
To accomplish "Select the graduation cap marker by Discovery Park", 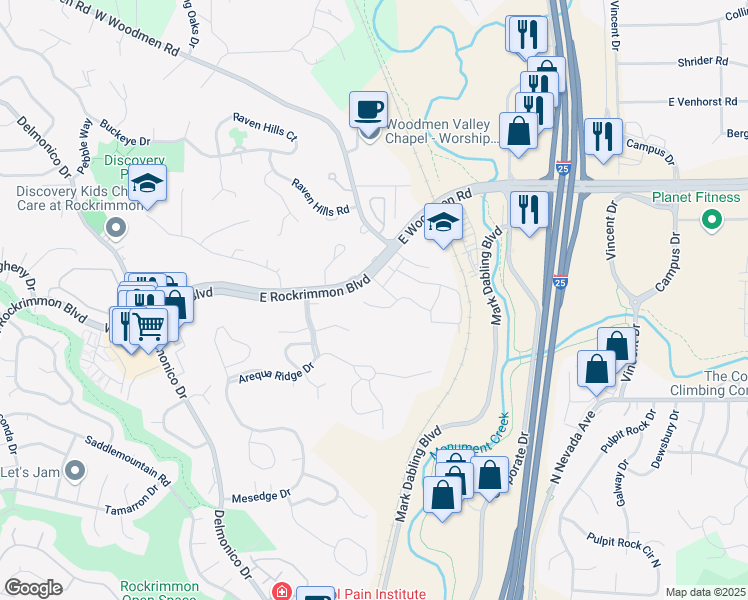I will point(147,184).
